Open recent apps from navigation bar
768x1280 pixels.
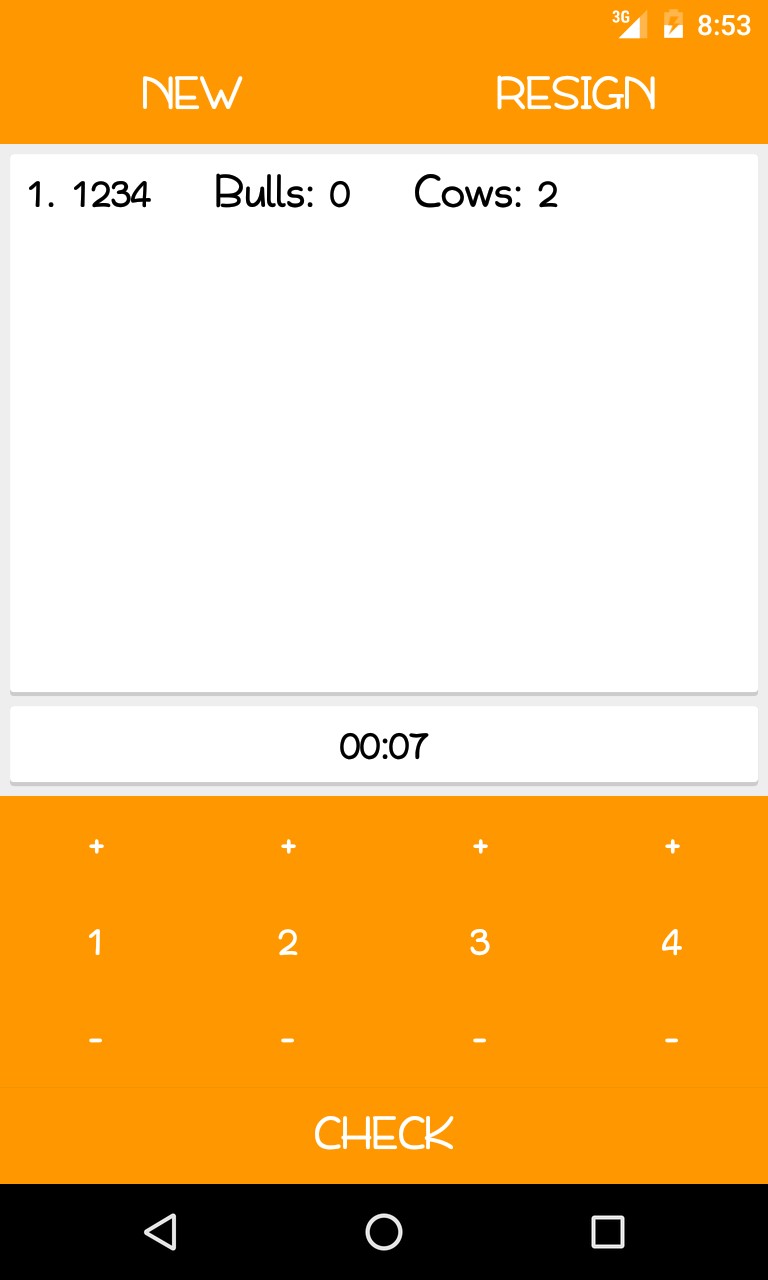click(x=607, y=1232)
